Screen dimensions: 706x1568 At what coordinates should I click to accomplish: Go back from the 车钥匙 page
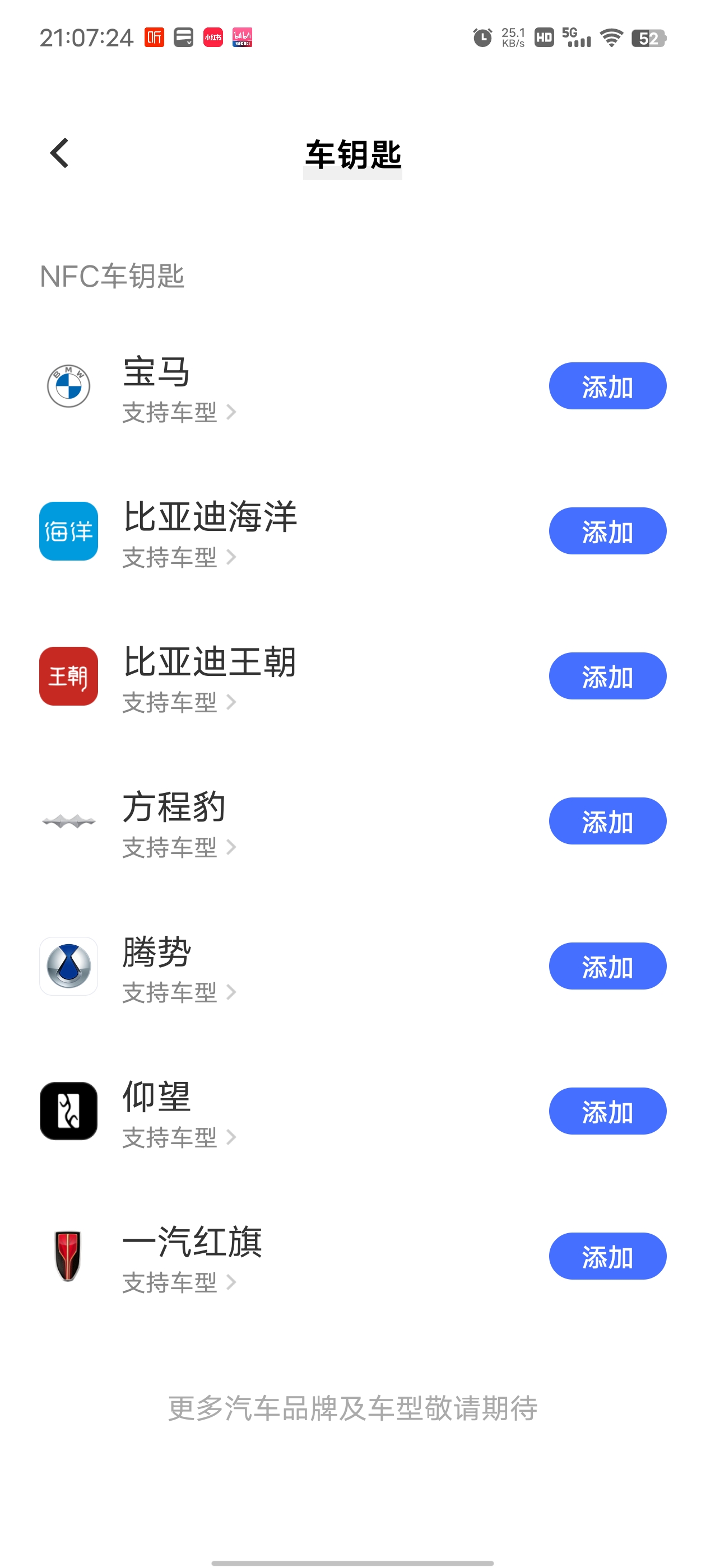59,153
